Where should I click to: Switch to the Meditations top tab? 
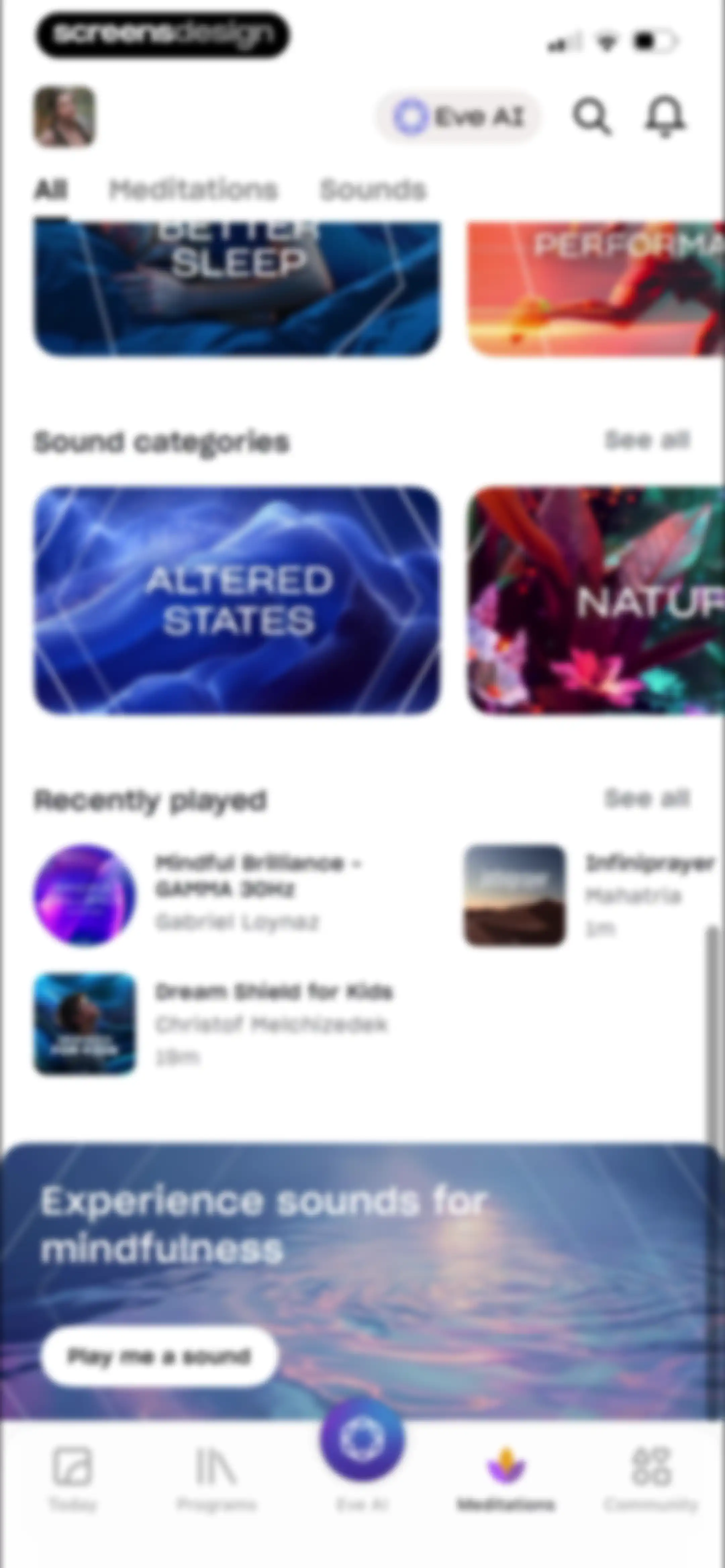[x=193, y=190]
